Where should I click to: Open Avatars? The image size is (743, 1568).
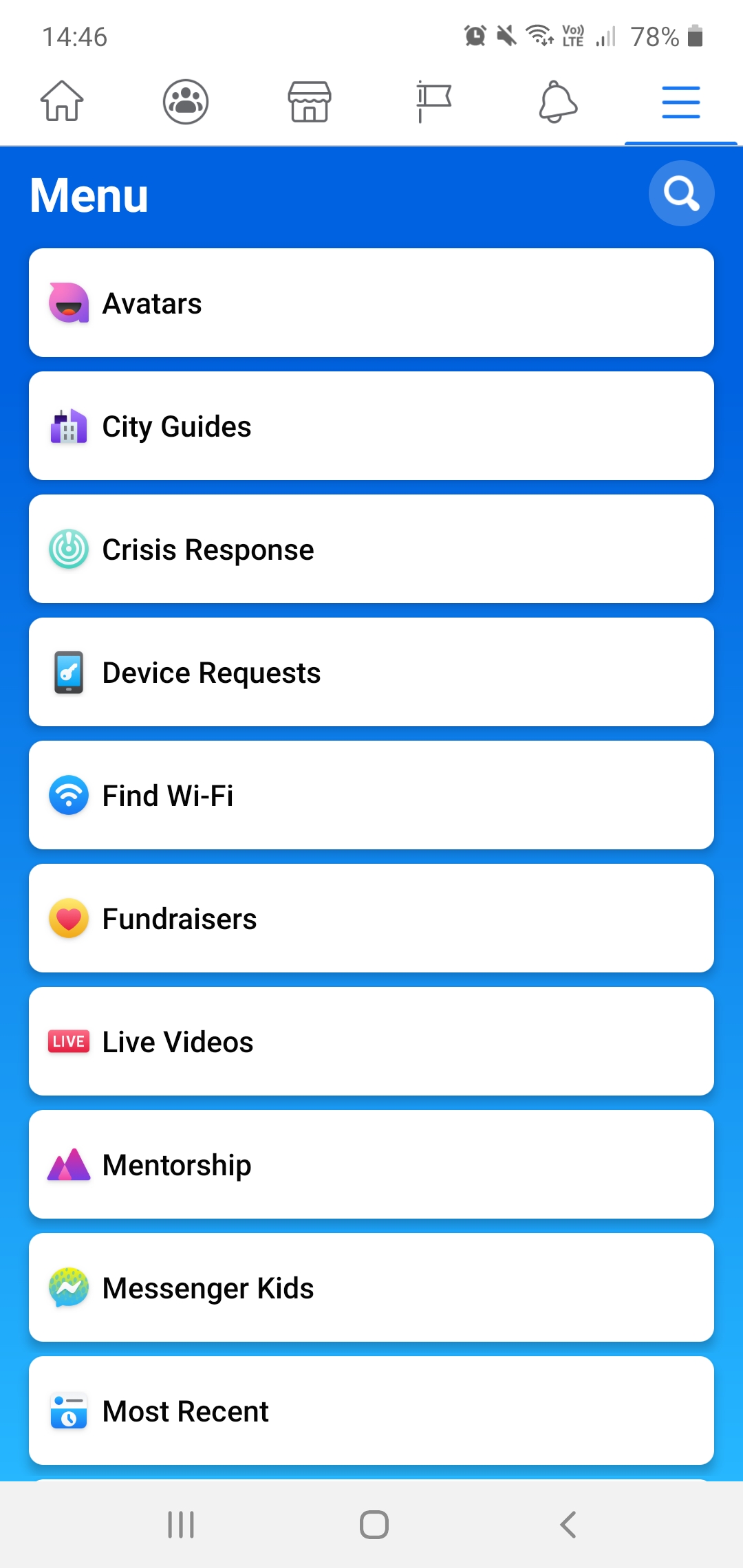coord(371,303)
